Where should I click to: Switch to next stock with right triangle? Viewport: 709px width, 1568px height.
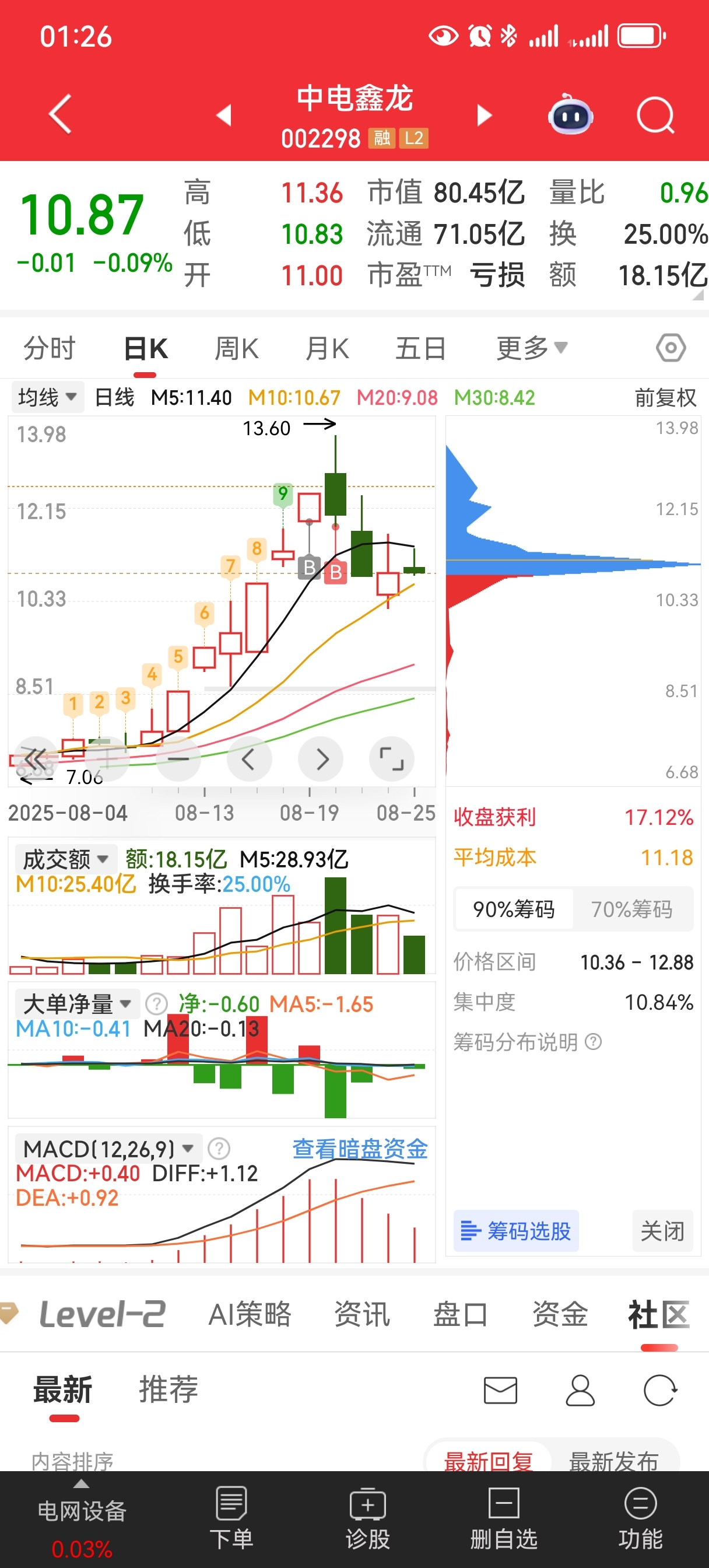pyautogui.click(x=484, y=114)
